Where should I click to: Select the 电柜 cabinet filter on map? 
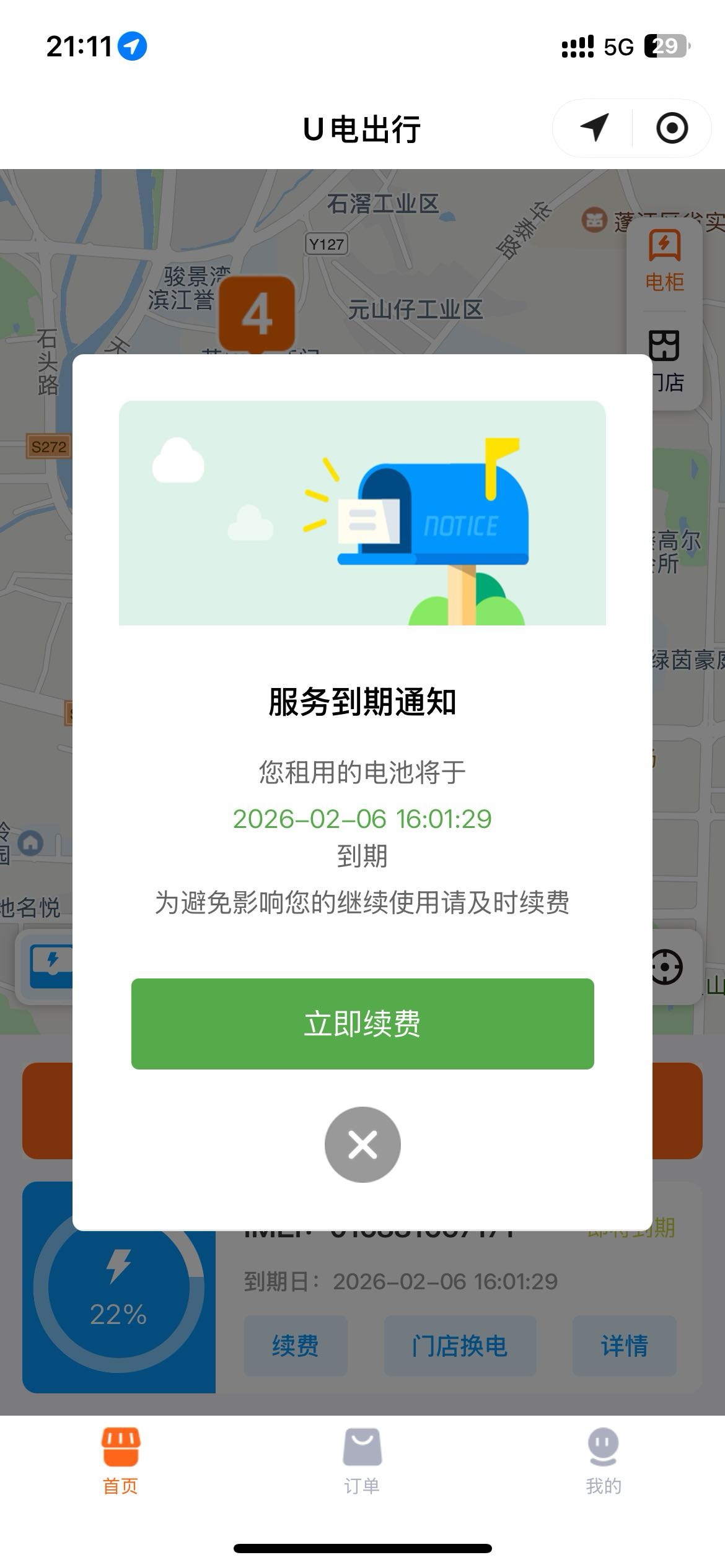coord(665,260)
